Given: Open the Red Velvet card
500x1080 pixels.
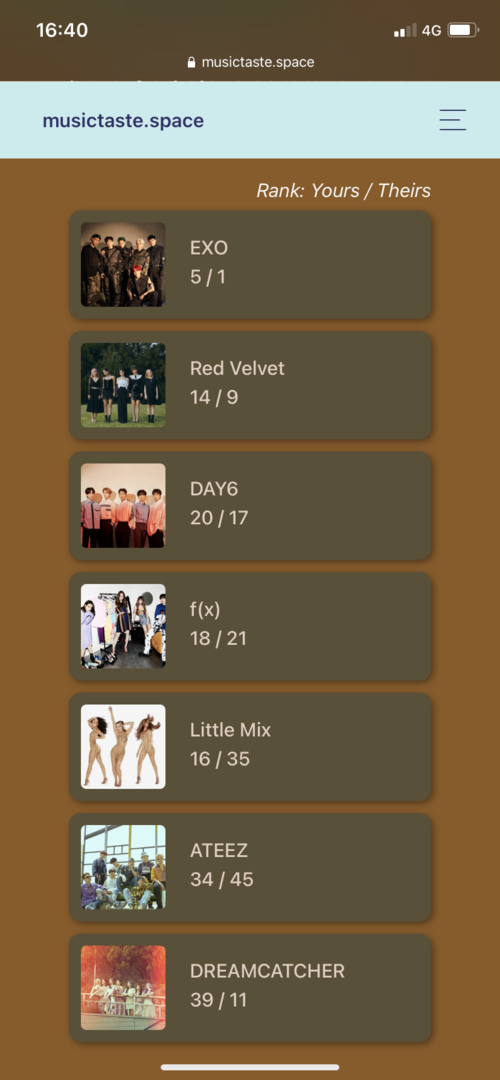Looking at the screenshot, I should click(x=250, y=385).
